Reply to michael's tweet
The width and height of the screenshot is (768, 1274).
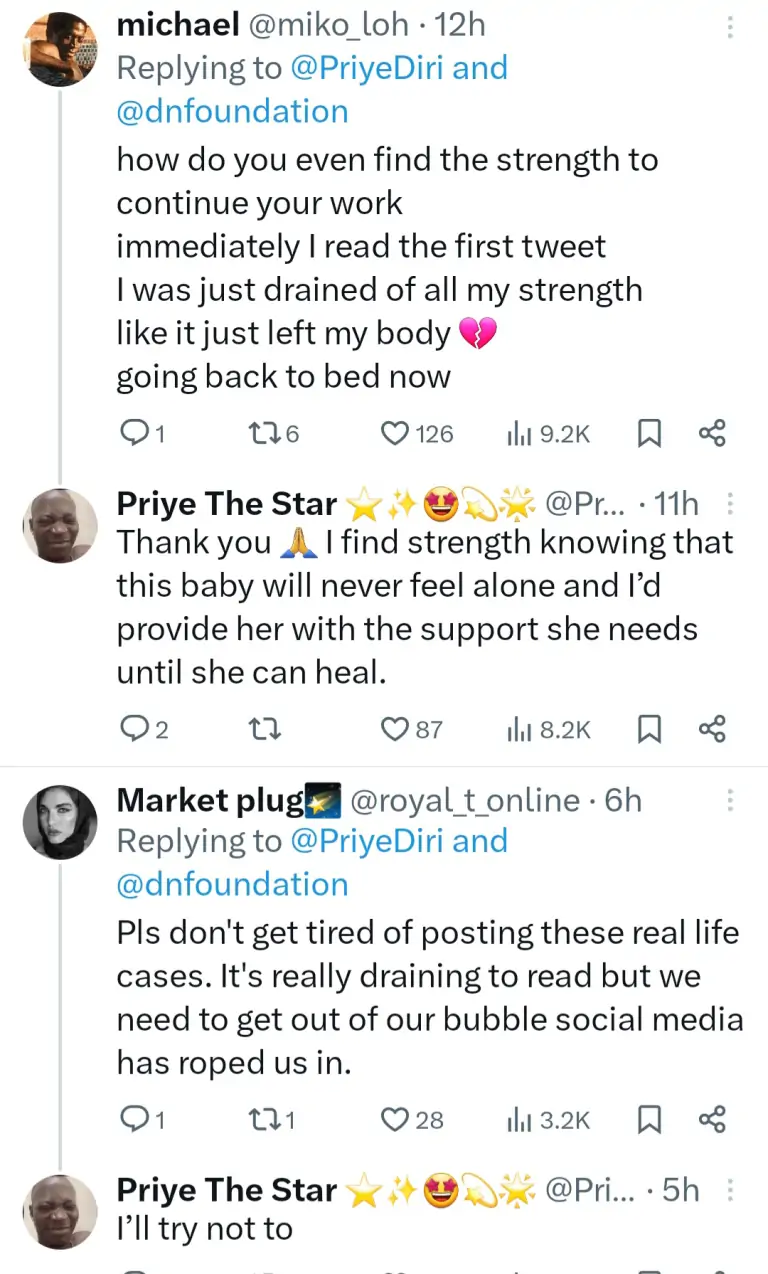point(134,433)
